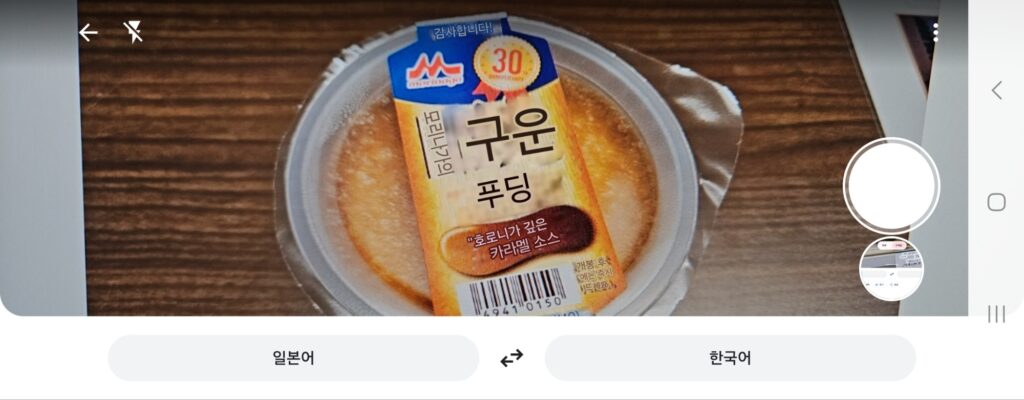
Task: Swap the translation languages
Action: [512, 358]
